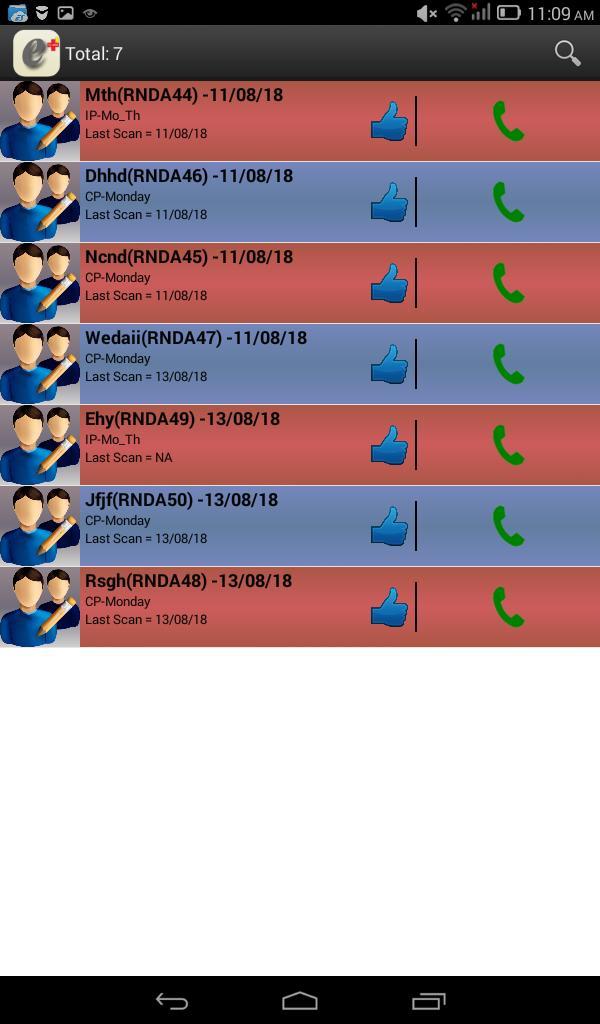
Task: Tap thumbs-up for Wedaii(RNDA47)
Action: tap(389, 364)
